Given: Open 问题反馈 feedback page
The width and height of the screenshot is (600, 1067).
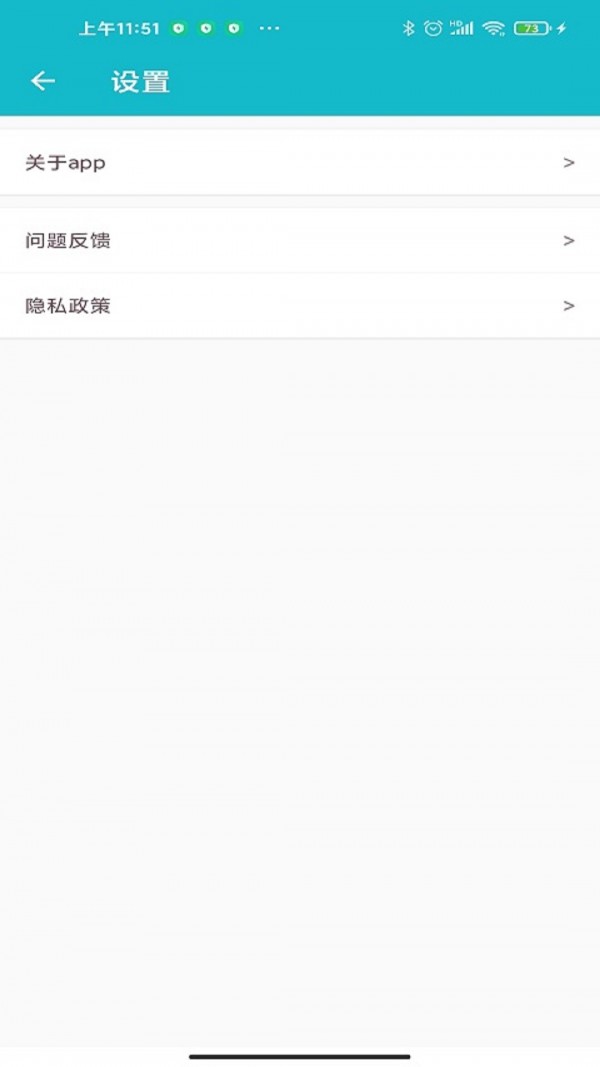Looking at the screenshot, I should click(x=300, y=240).
